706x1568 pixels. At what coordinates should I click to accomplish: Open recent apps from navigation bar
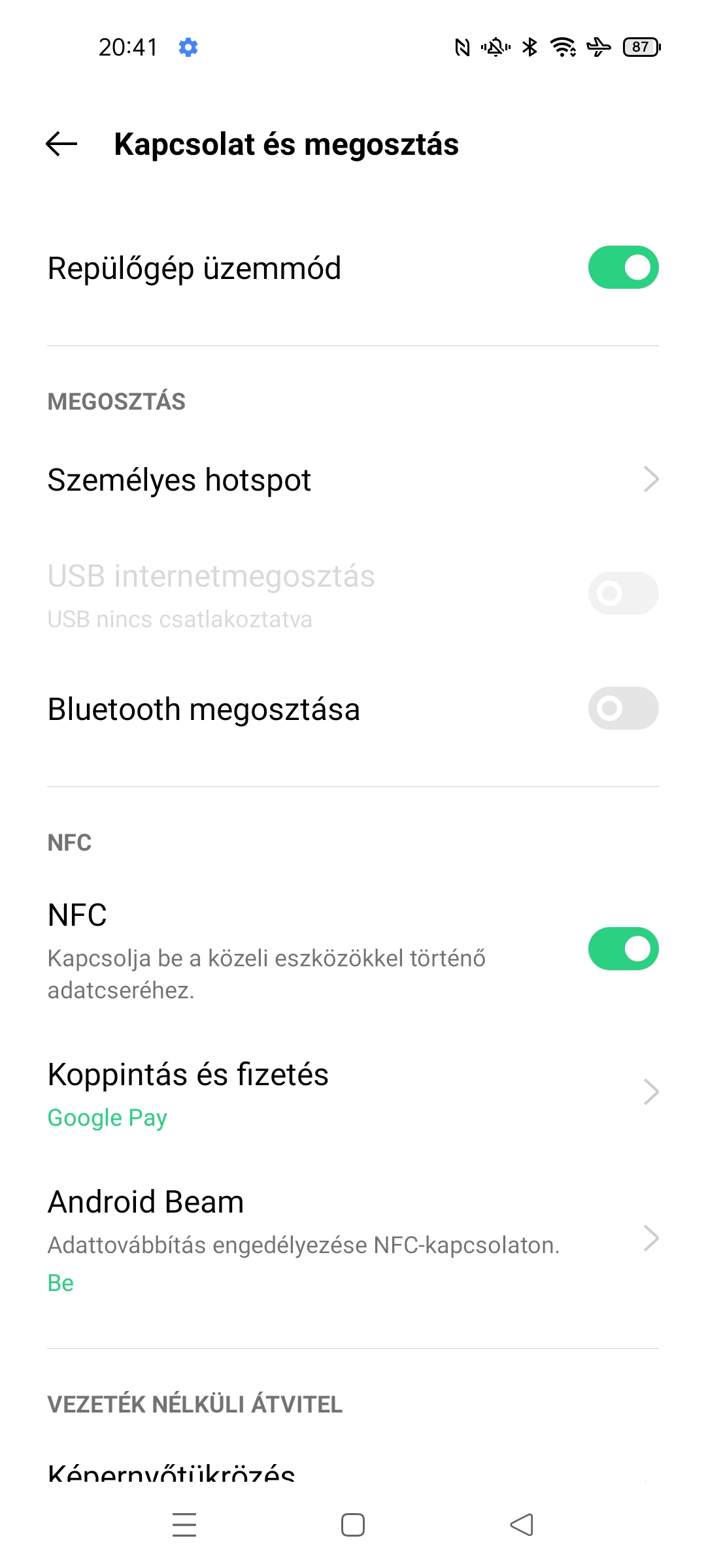point(184,1525)
